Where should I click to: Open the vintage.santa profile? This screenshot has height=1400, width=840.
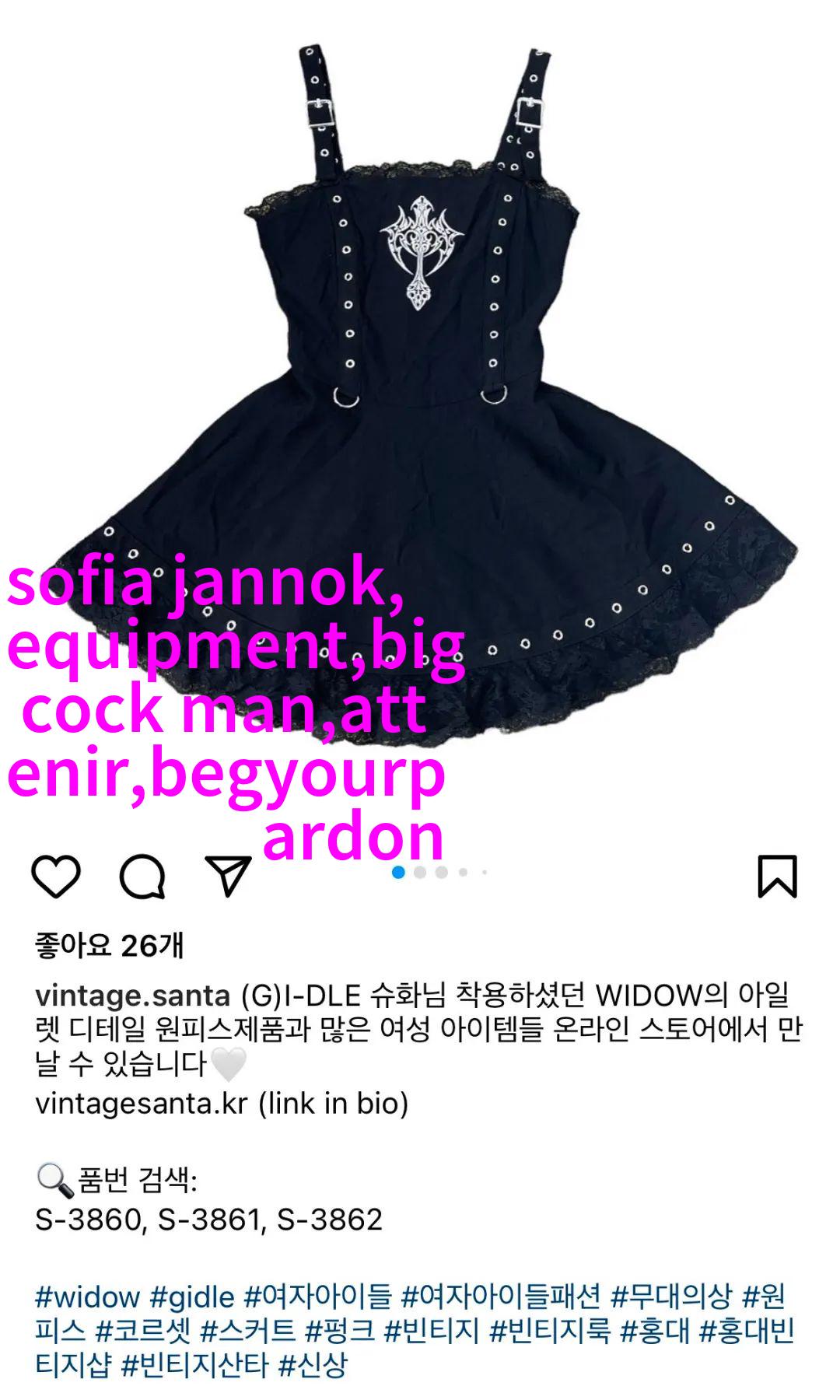point(132,996)
